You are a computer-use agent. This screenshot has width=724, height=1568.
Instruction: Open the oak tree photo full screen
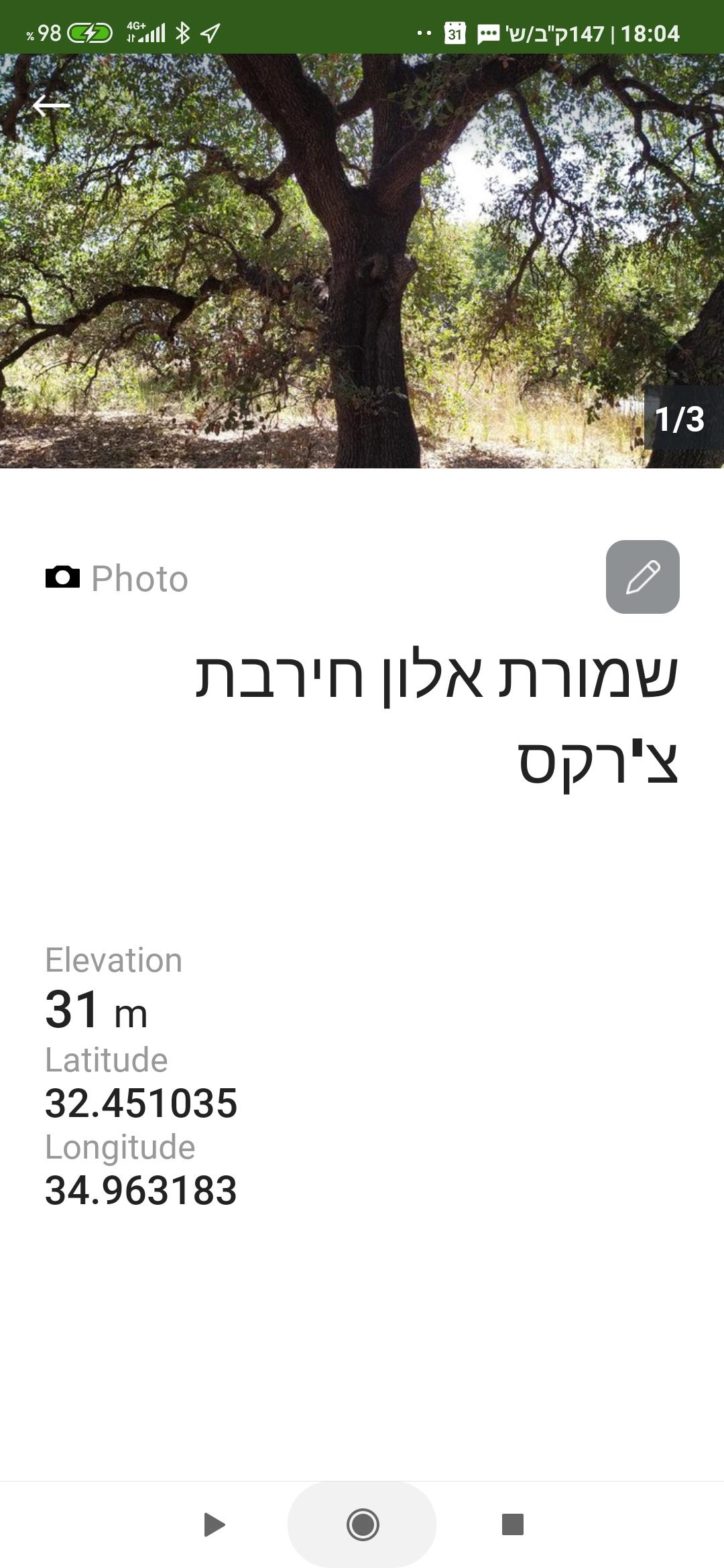tap(362, 261)
